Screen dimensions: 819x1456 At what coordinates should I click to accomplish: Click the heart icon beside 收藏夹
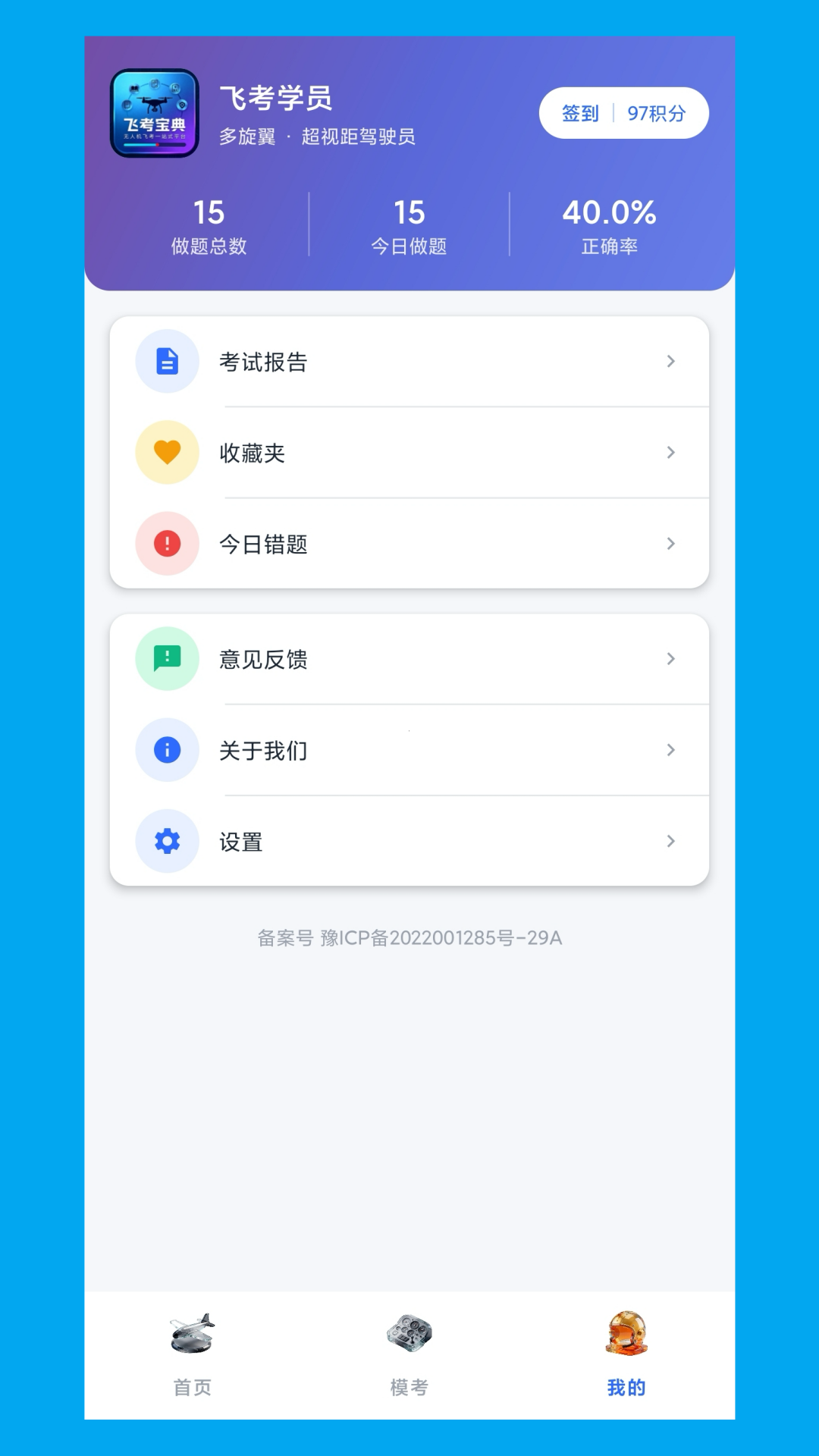tap(167, 452)
